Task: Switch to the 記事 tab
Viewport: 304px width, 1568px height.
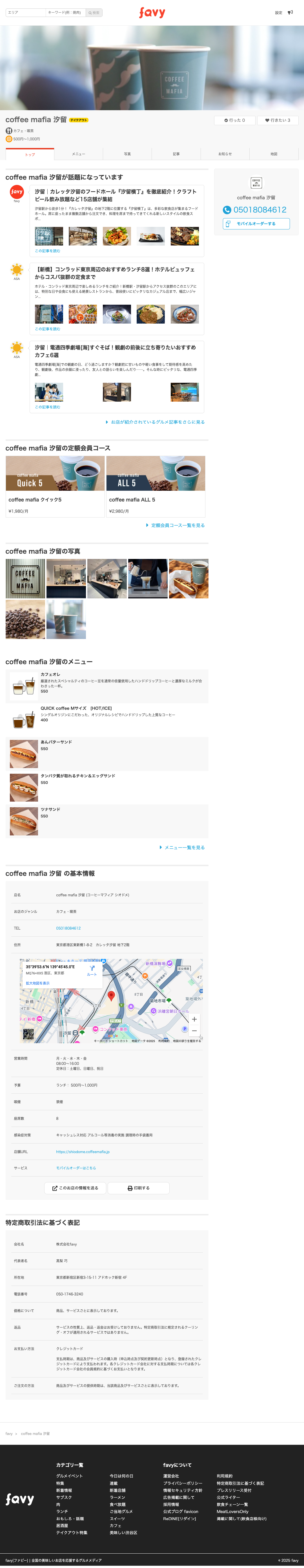Action: 176,154
